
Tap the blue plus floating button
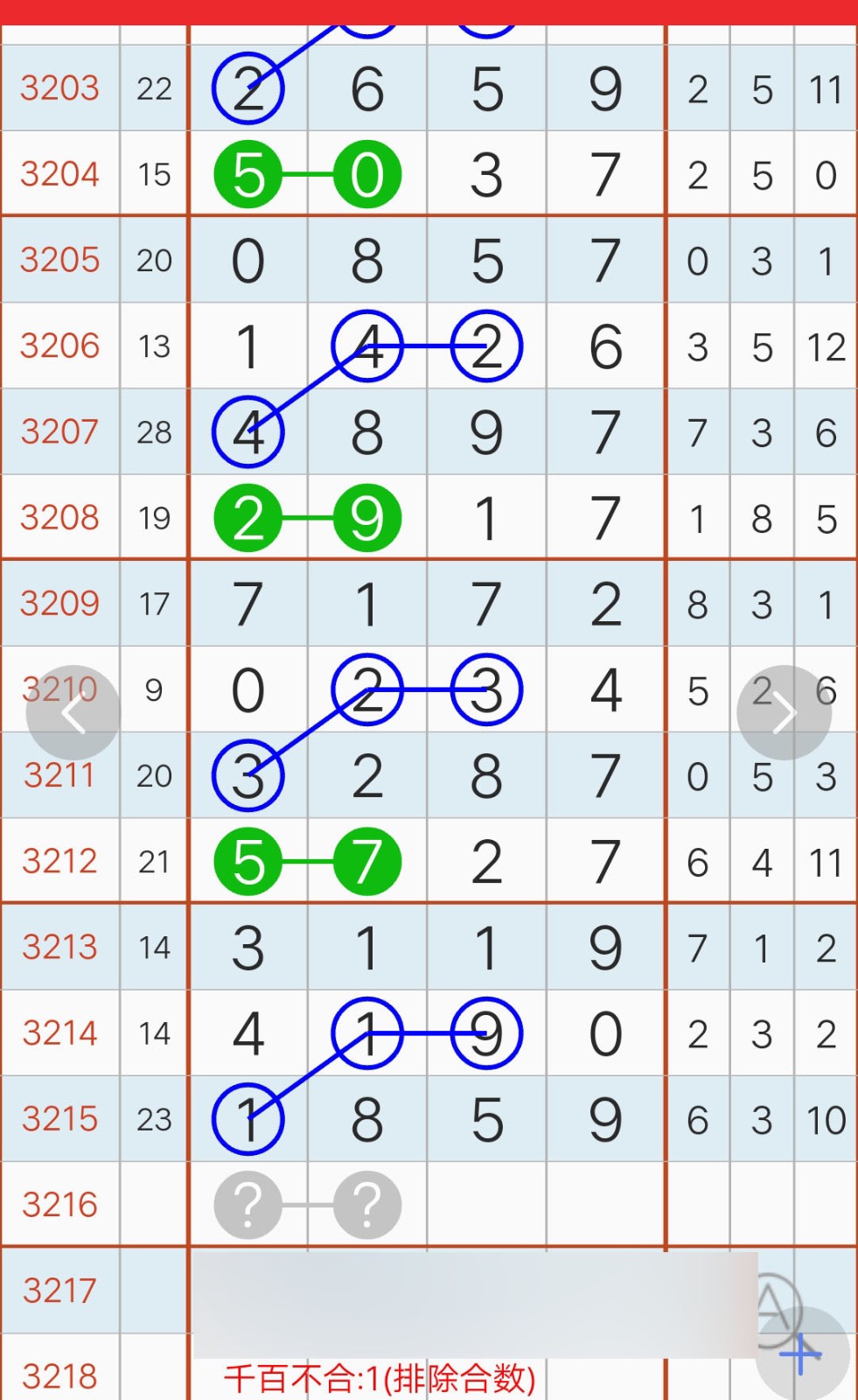click(802, 1354)
